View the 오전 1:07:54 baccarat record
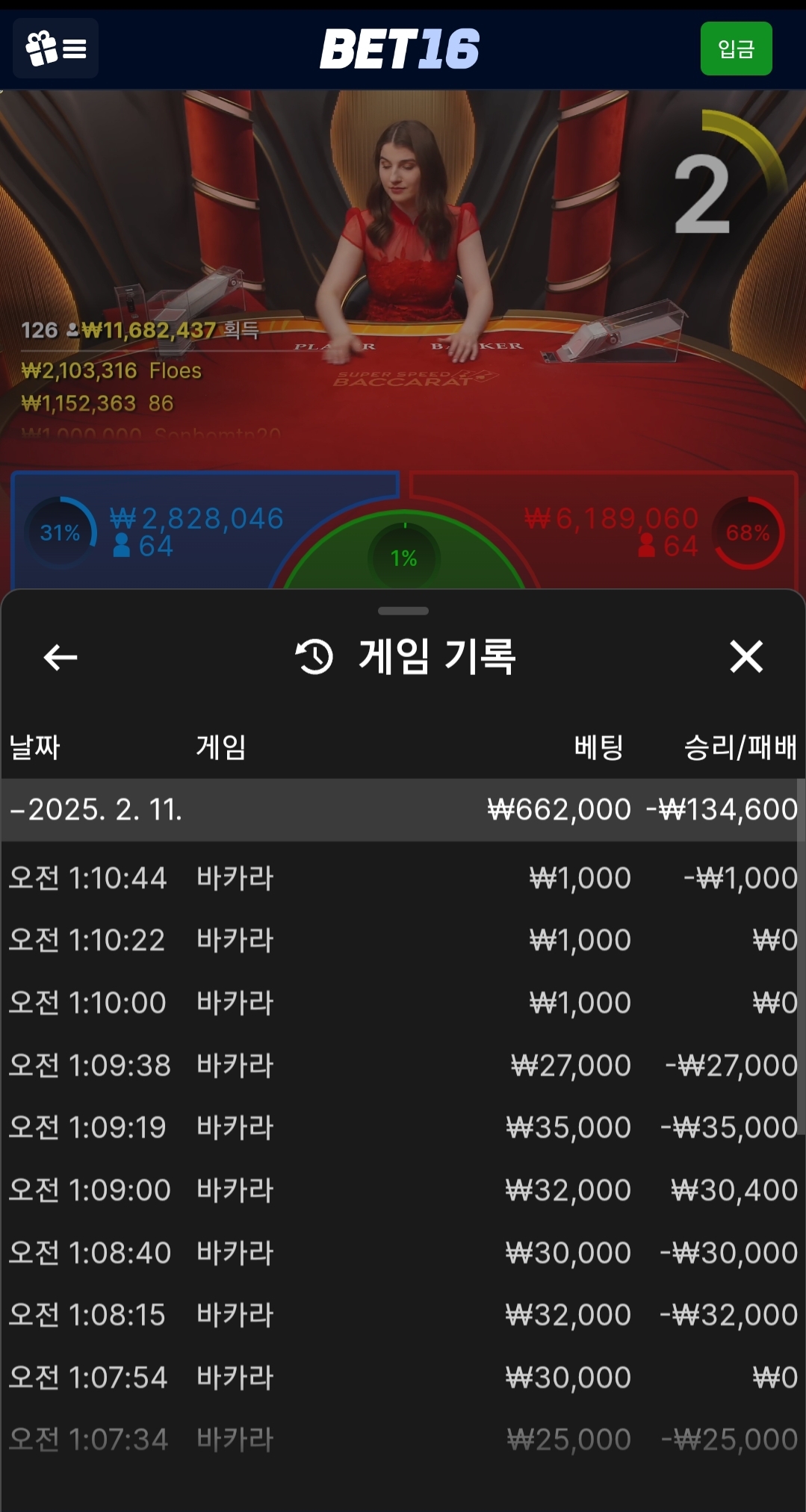The height and width of the screenshot is (1512, 806). coord(403,1378)
